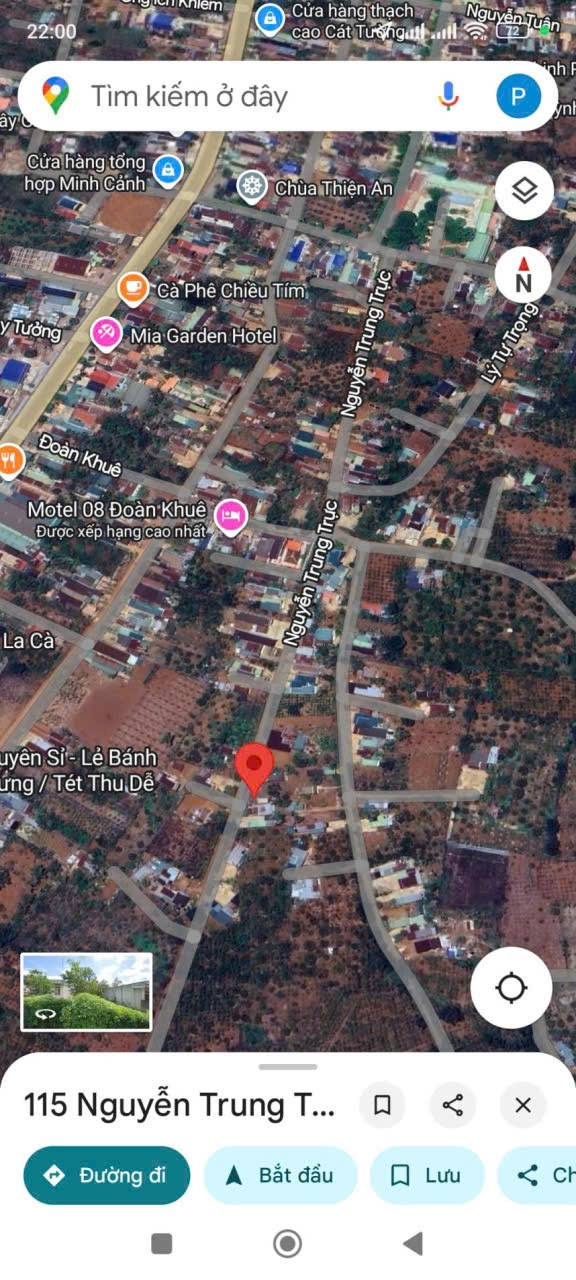The image size is (576, 1280).
Task: Start voice search with the microphone
Action: tap(449, 96)
